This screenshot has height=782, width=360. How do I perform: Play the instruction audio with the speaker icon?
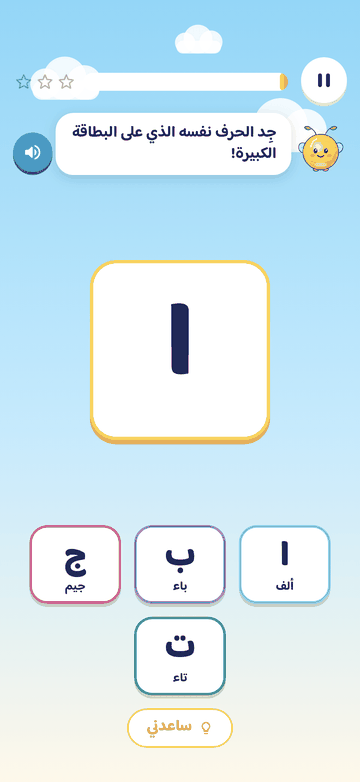click(32, 153)
